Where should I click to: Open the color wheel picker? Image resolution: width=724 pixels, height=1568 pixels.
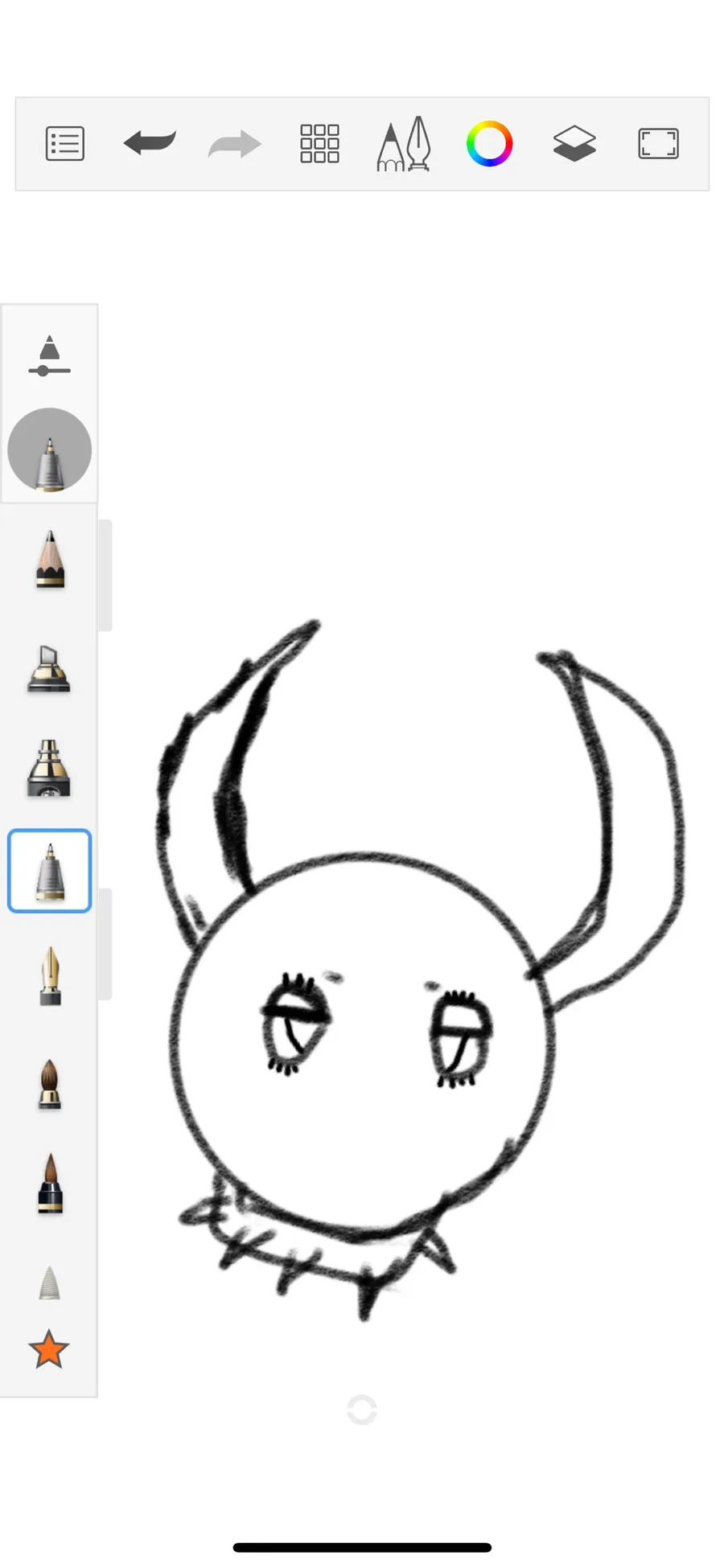pos(489,144)
